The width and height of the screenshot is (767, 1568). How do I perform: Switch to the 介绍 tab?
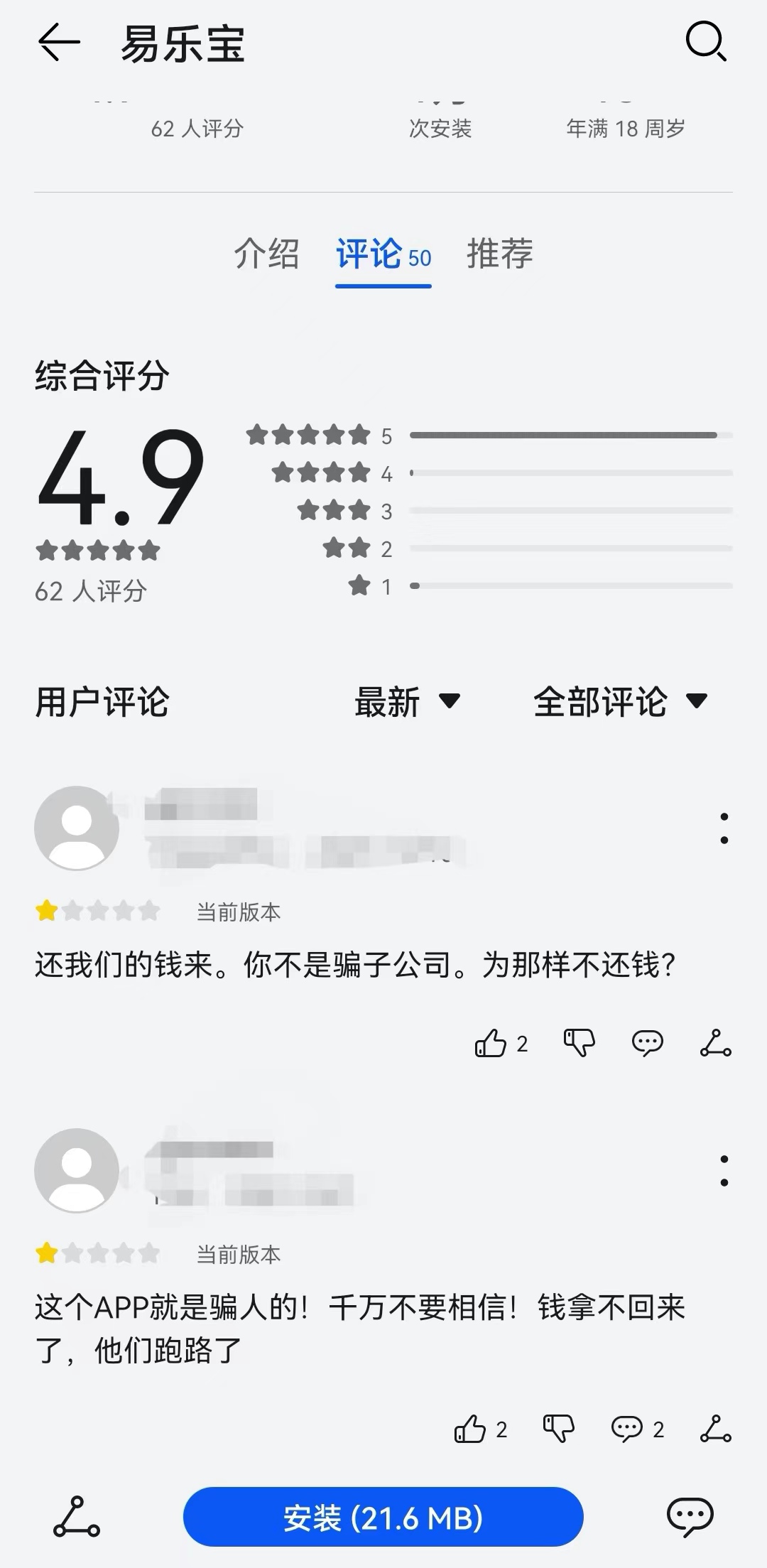[266, 254]
